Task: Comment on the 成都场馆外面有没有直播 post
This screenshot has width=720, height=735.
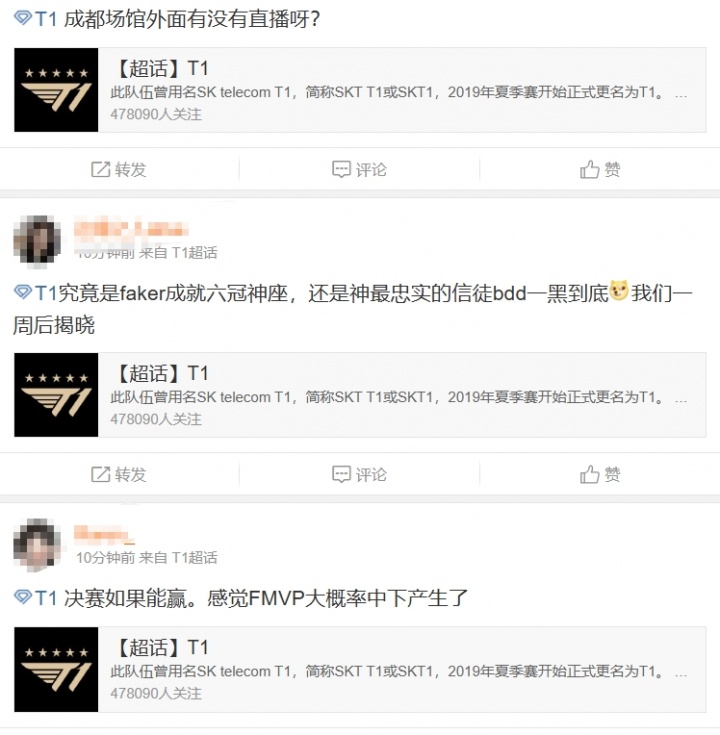Action: coord(359,170)
